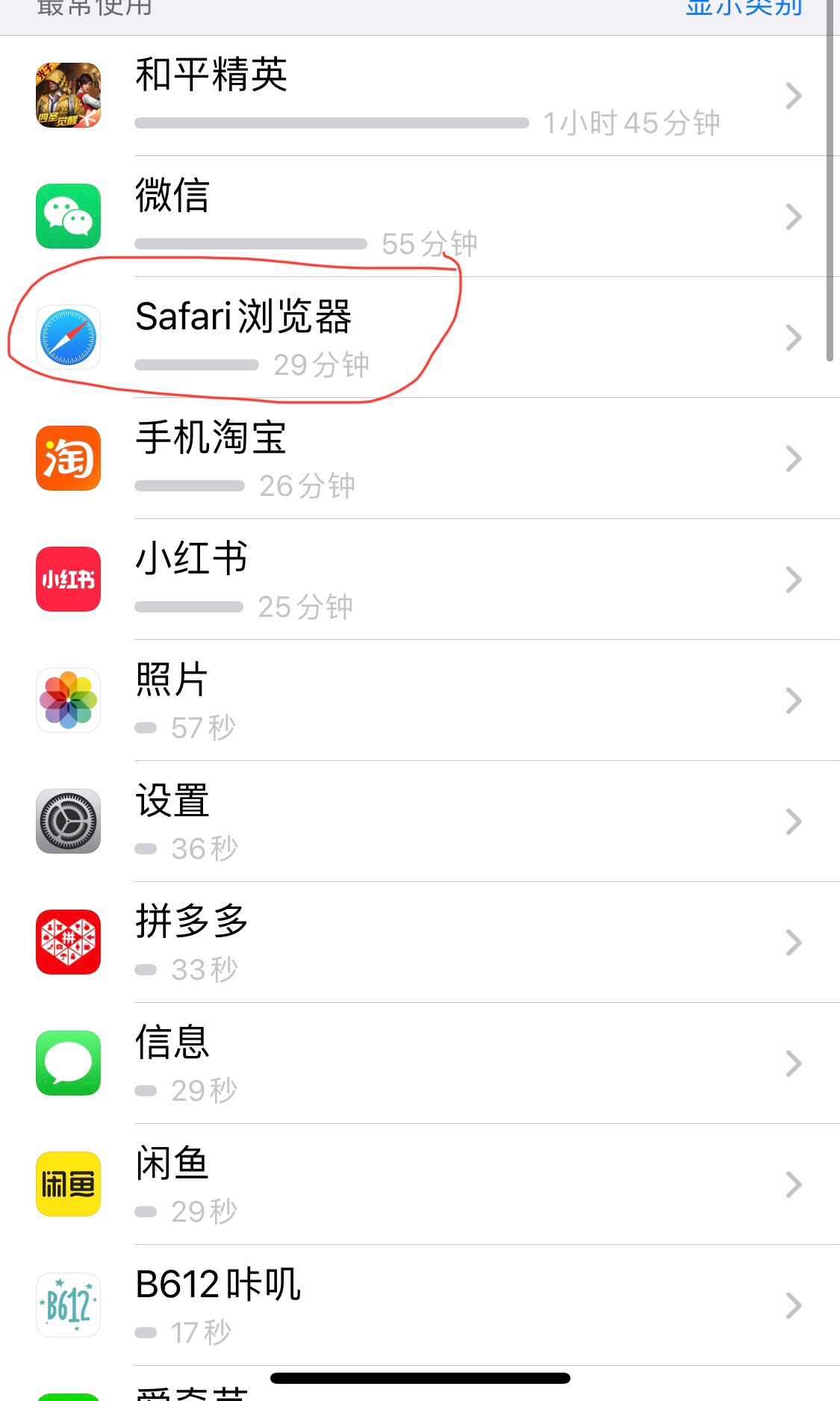
Task: Open 和平精英 usage details
Action: [x=418, y=96]
